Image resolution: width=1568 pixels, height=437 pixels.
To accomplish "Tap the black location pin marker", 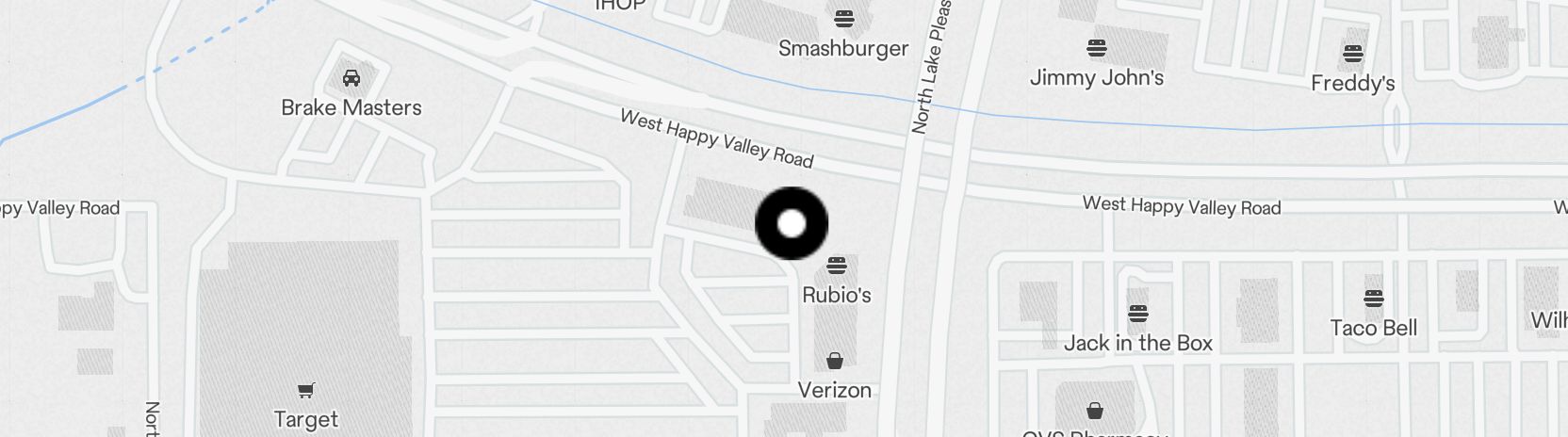I will [x=792, y=223].
